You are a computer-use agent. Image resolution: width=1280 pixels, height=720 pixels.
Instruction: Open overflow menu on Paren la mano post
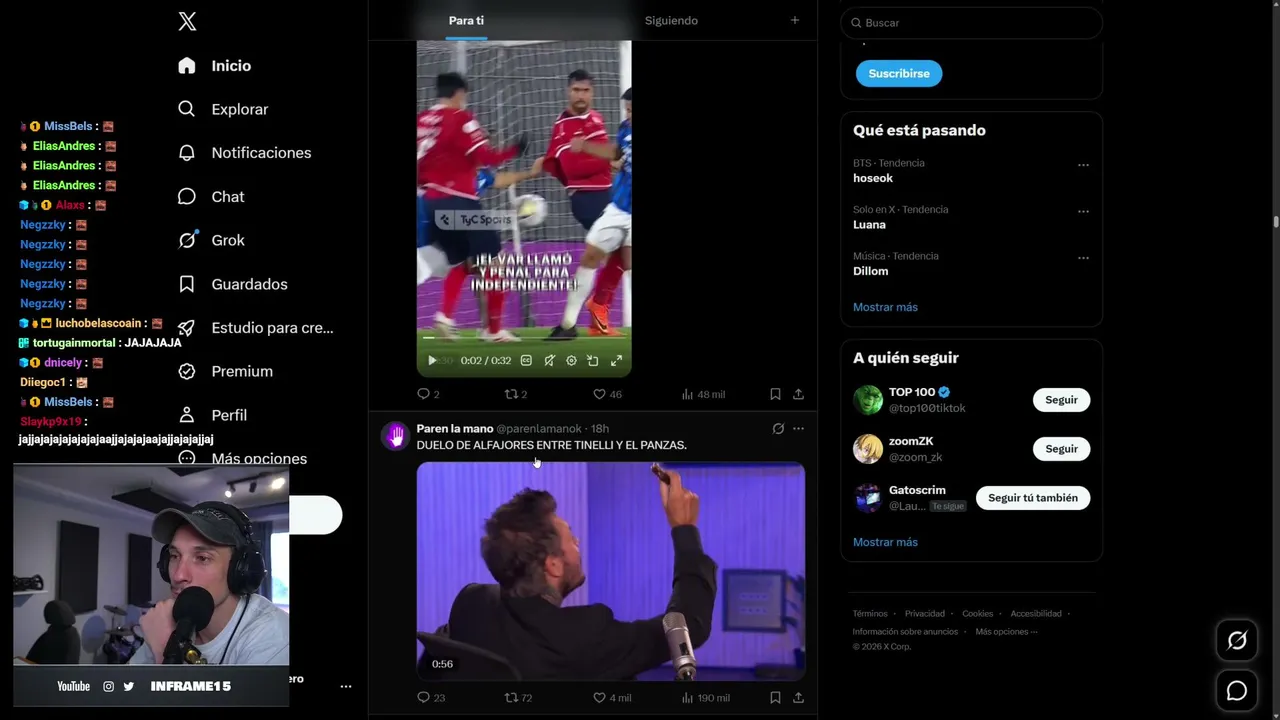click(798, 429)
